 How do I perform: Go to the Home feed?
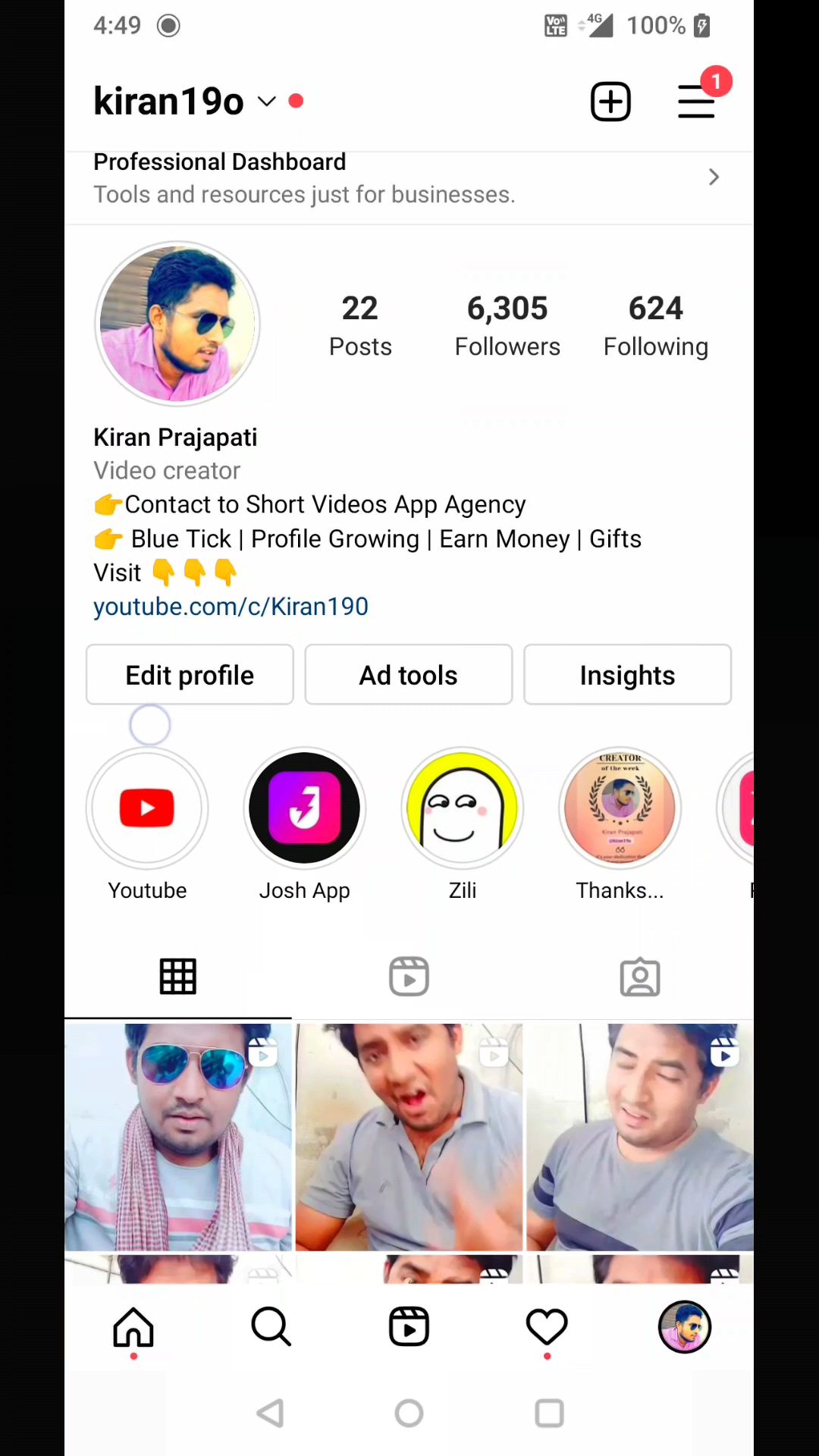click(x=133, y=1327)
